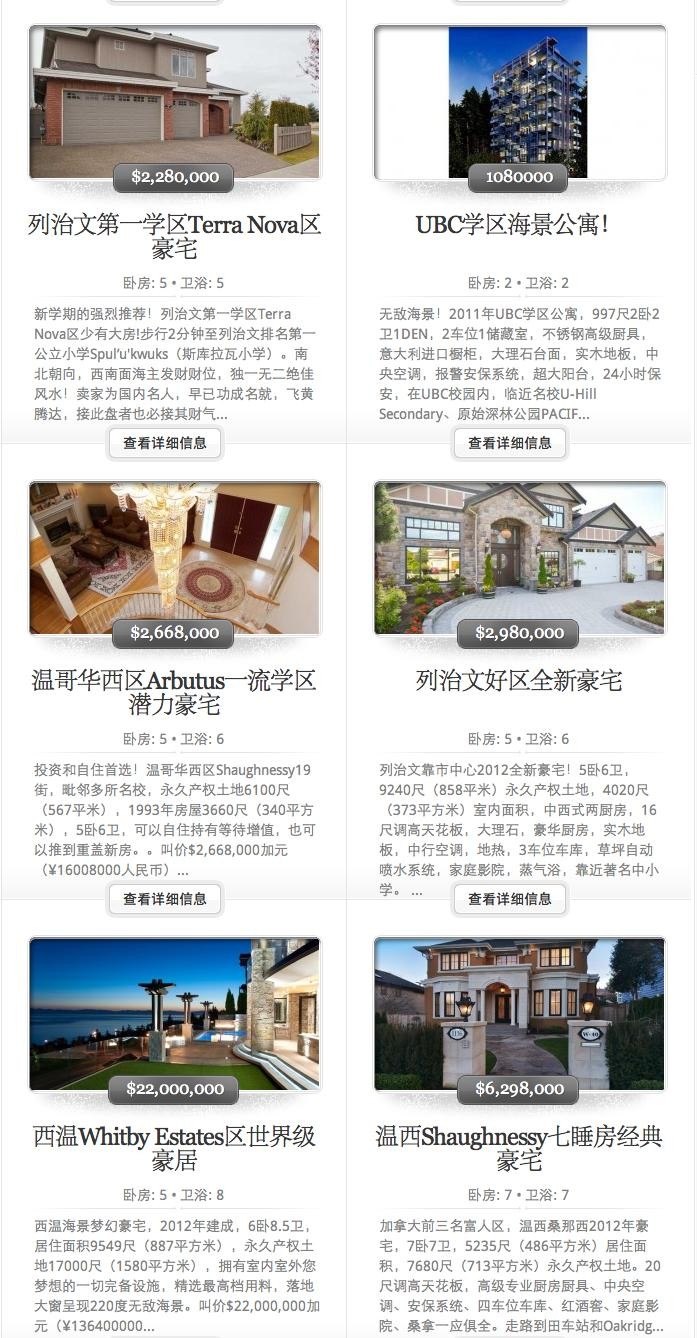View details for 列治文好区全新豪宅

coord(510,899)
